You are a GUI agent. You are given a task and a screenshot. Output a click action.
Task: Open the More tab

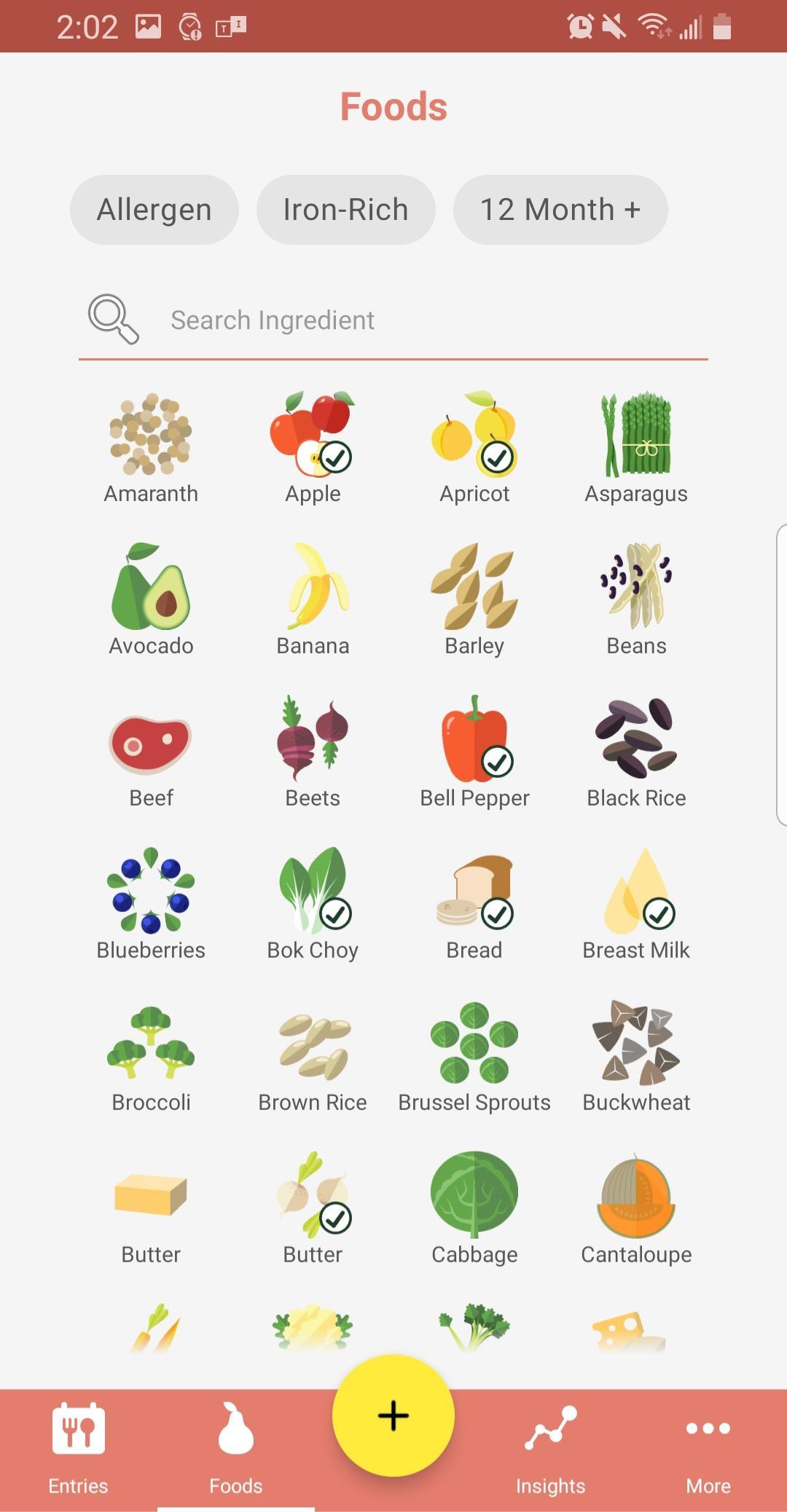click(708, 1448)
